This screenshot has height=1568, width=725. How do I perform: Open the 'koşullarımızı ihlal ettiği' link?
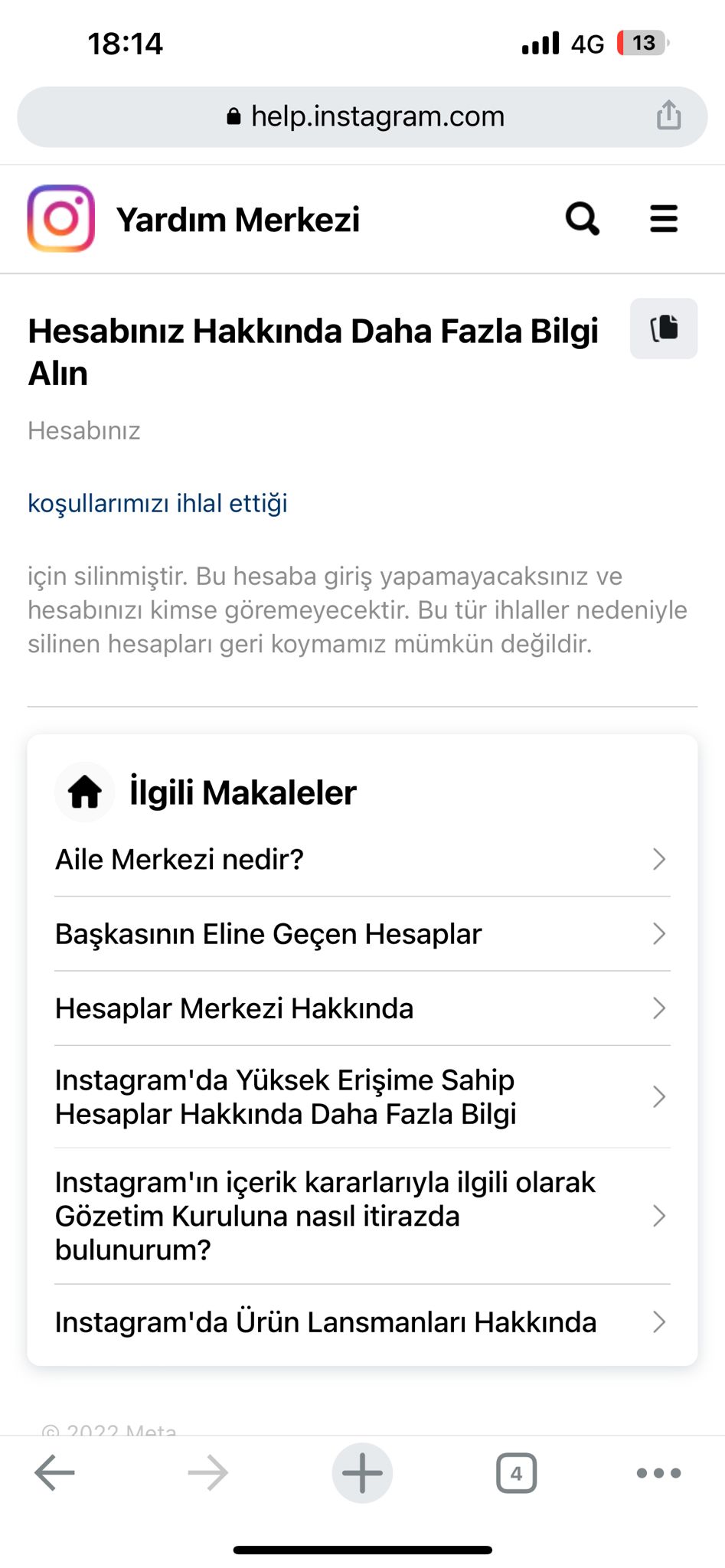click(158, 503)
